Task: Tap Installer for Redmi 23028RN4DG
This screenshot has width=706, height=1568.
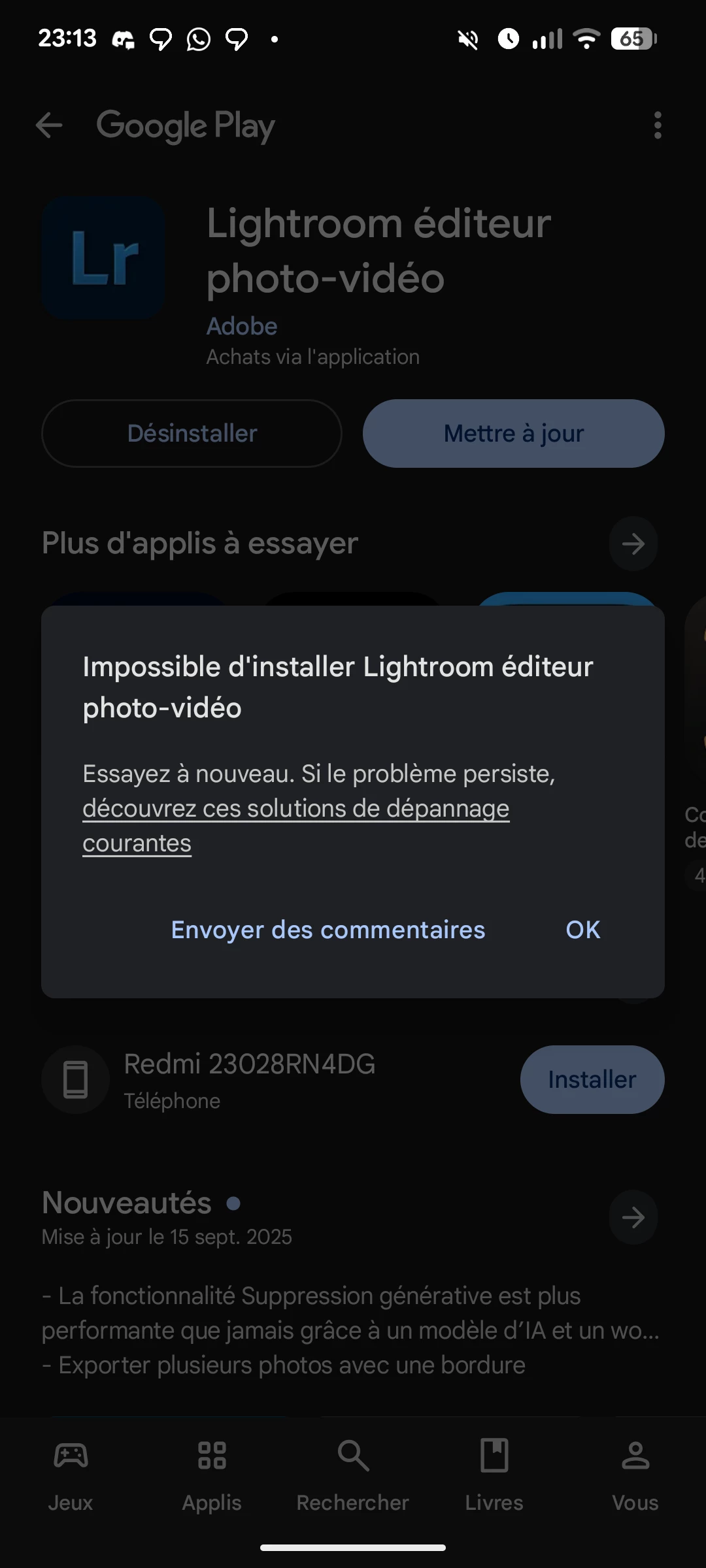Action: [592, 1079]
